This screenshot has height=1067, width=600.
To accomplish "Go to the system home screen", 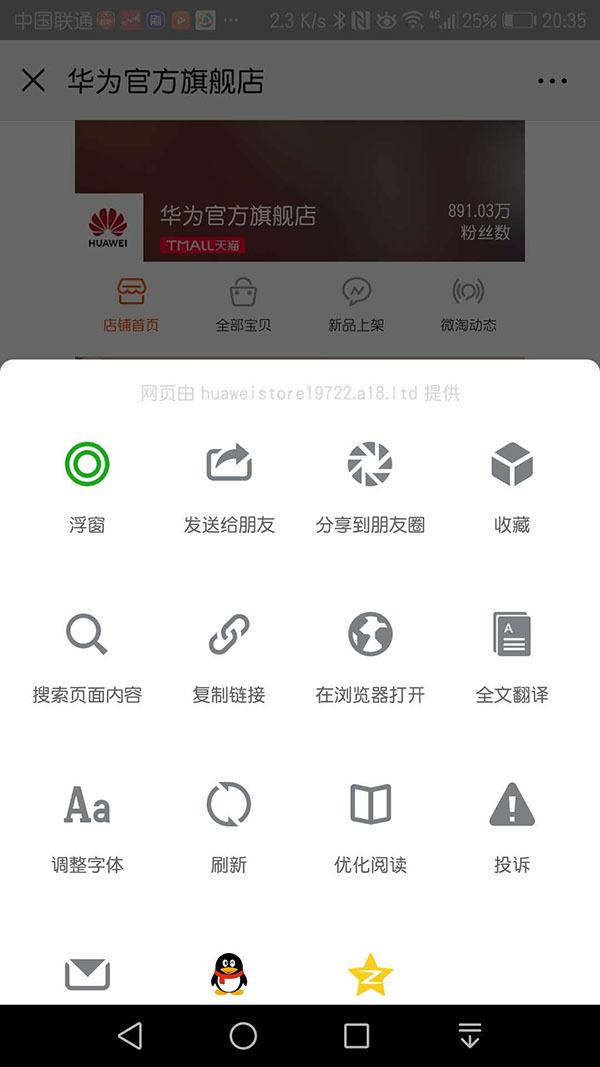I will [243, 1036].
